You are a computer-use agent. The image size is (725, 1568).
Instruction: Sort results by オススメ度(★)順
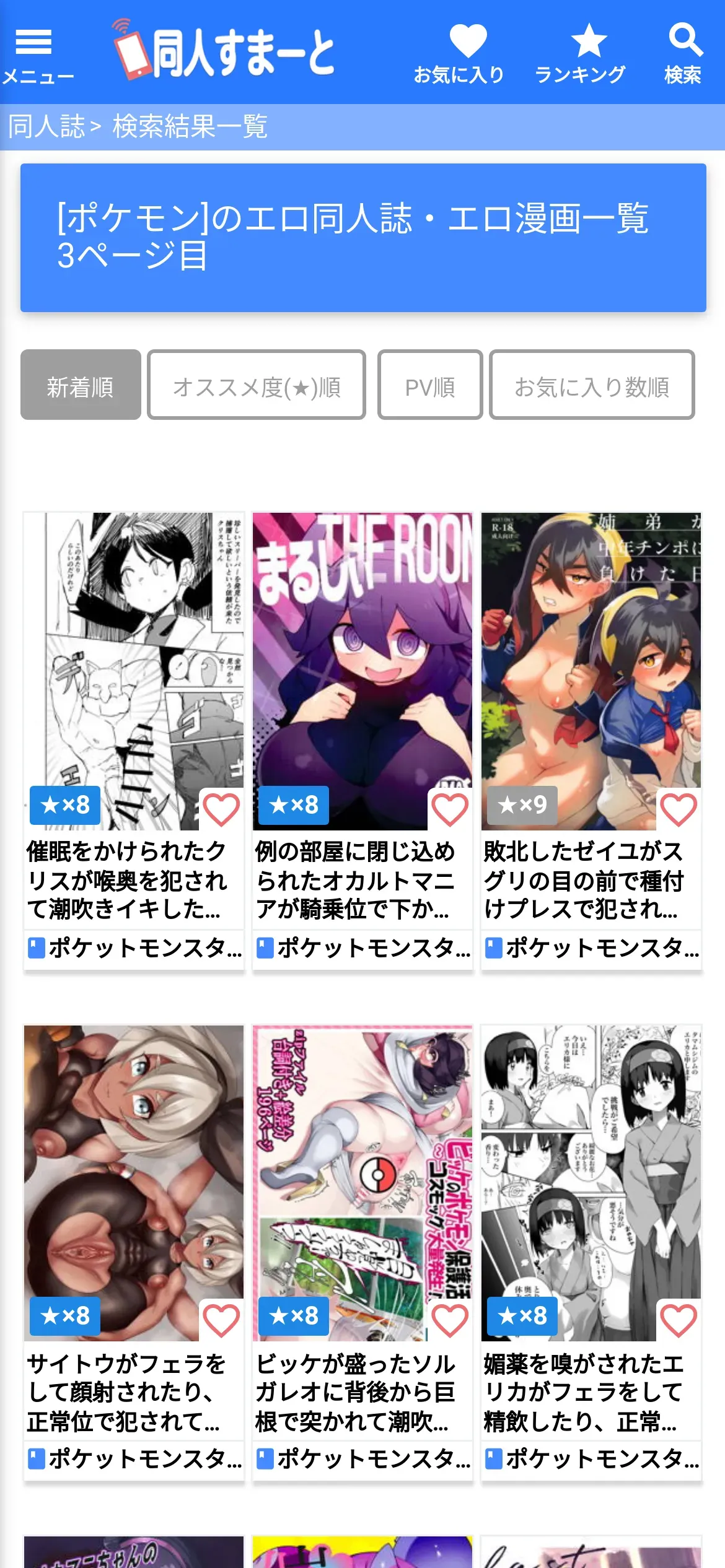point(257,385)
